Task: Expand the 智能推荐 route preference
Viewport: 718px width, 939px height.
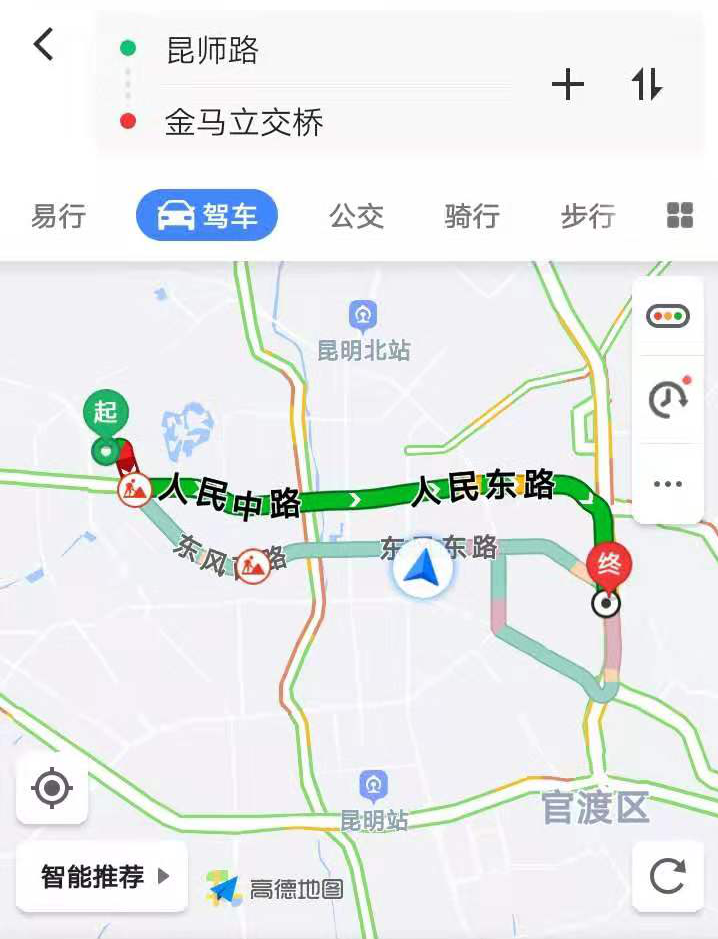Action: pyautogui.click(x=102, y=877)
